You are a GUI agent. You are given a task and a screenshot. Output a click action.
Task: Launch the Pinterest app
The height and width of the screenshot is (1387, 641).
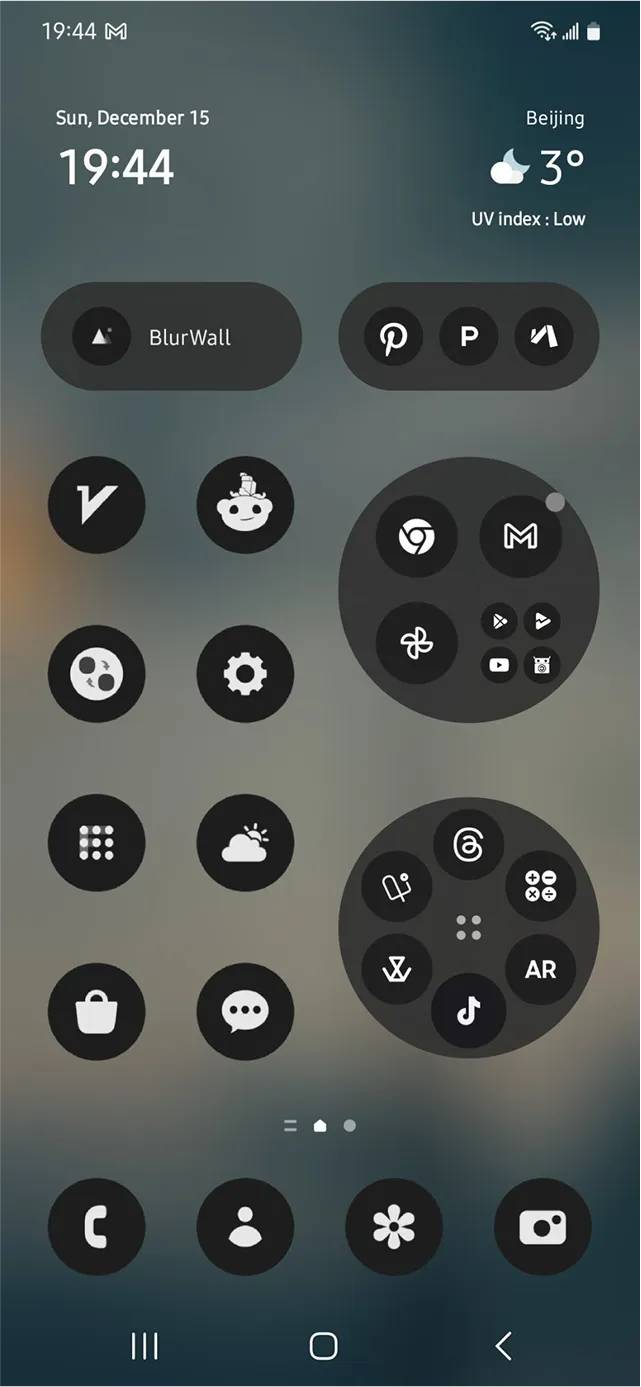[393, 336]
